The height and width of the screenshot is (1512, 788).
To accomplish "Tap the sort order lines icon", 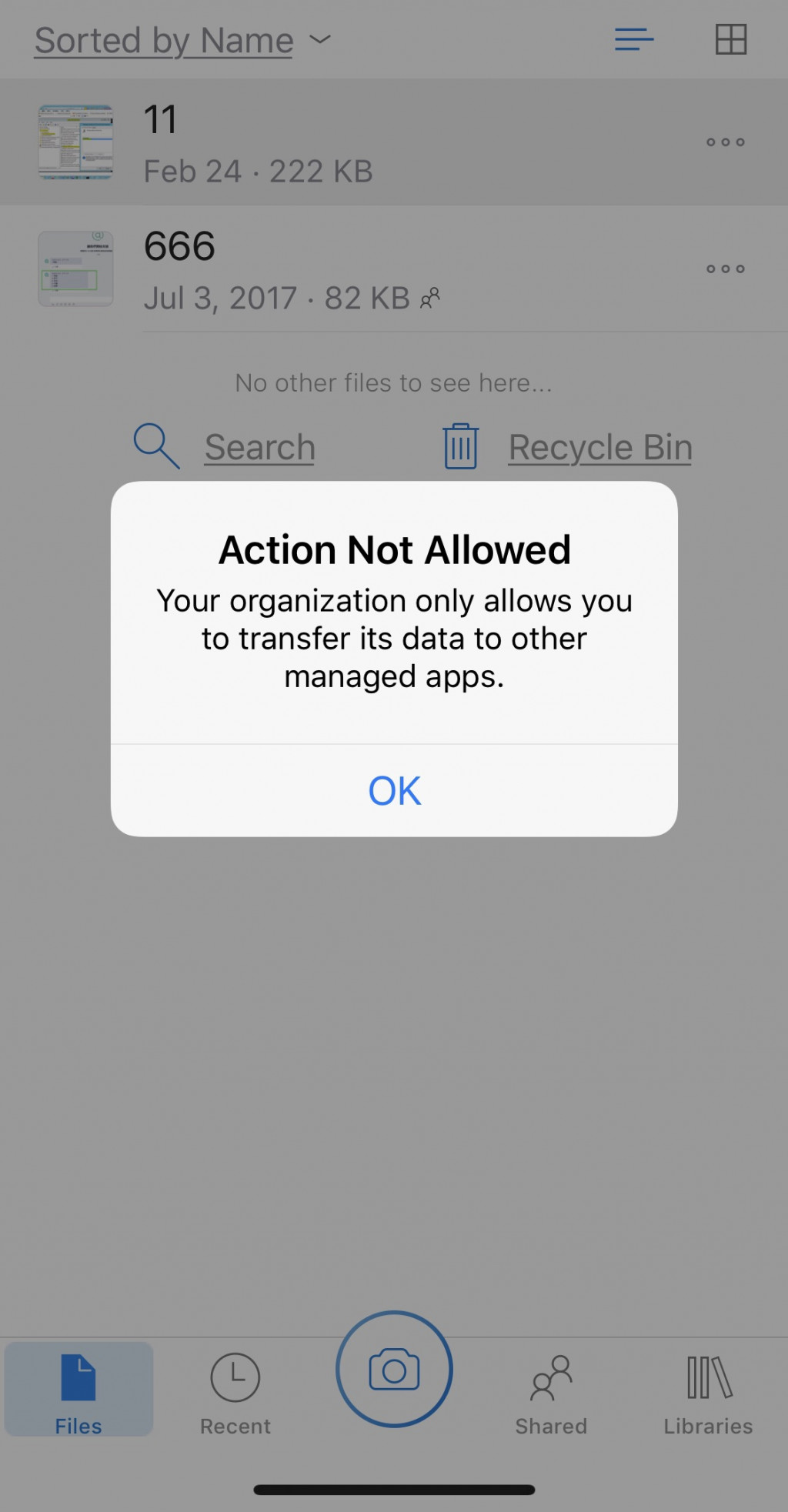I will [633, 39].
